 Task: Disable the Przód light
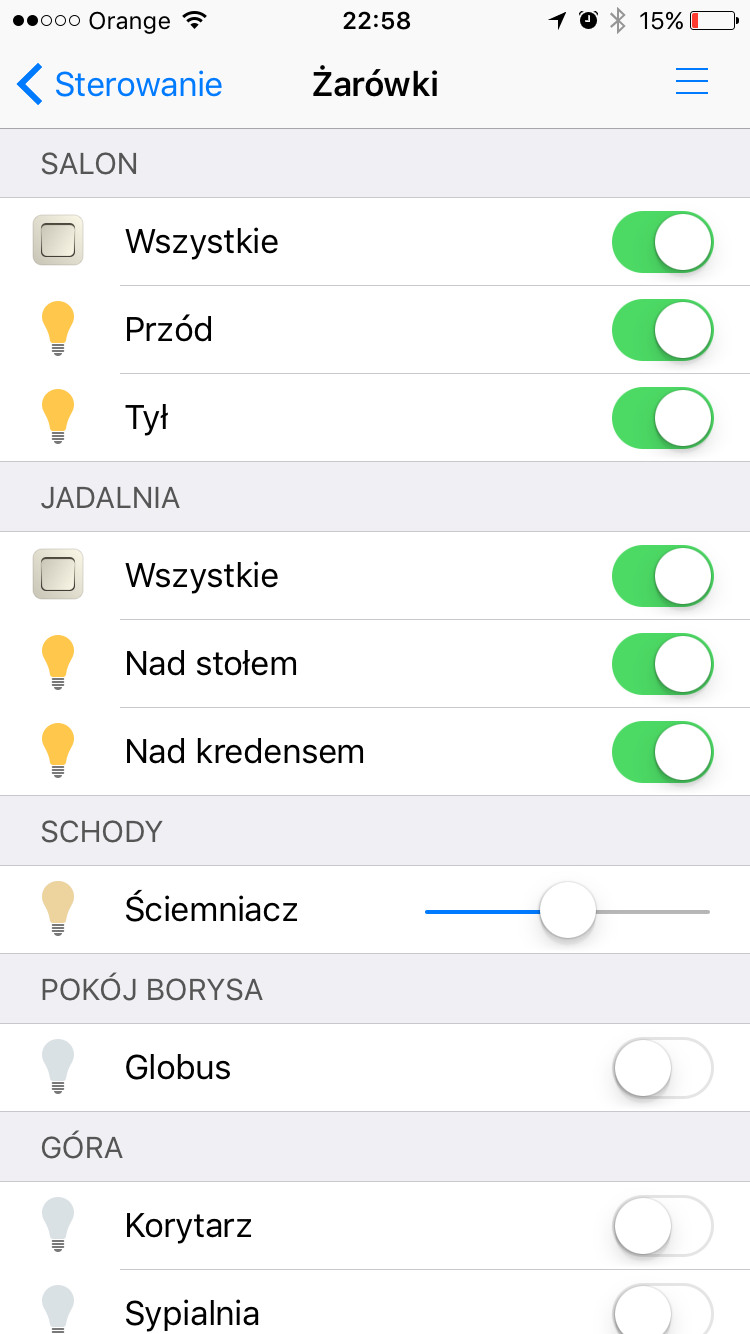click(663, 330)
